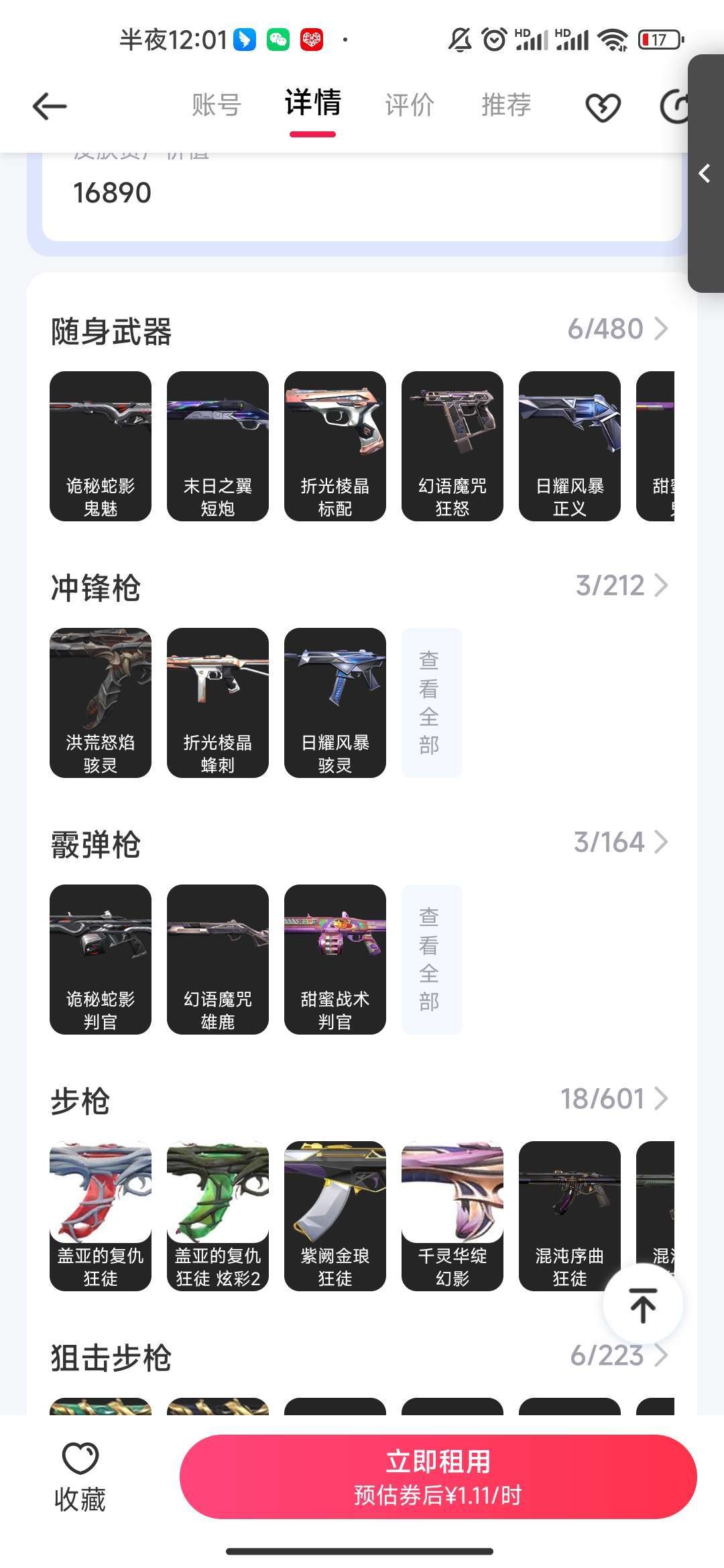Open the 甜蜜战术 判官 skin tile
The width and height of the screenshot is (724, 1568).
coord(335,960)
